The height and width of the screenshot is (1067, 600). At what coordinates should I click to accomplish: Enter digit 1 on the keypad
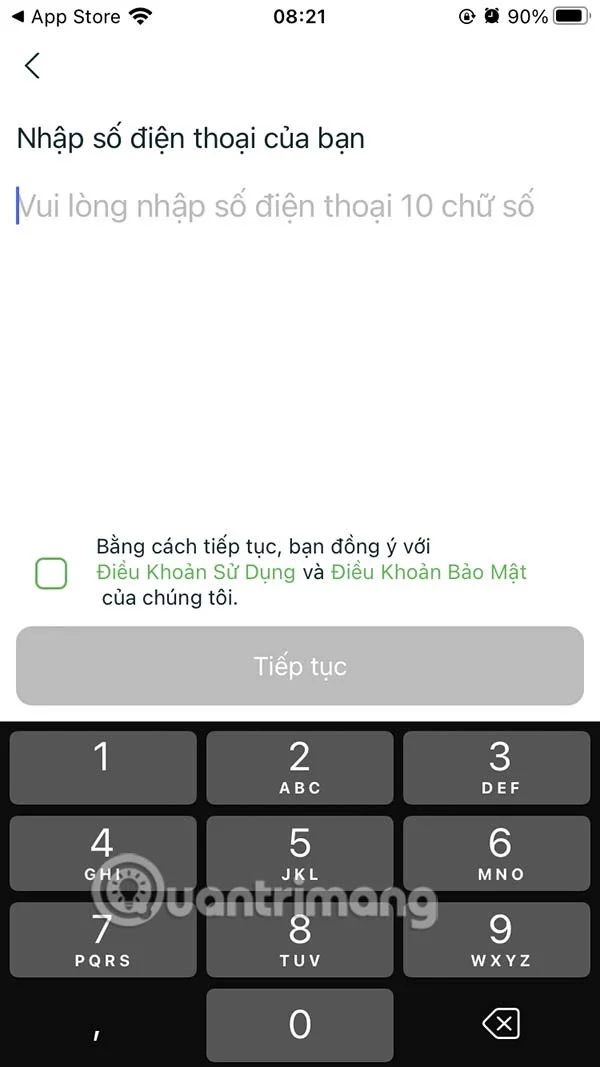click(x=102, y=767)
